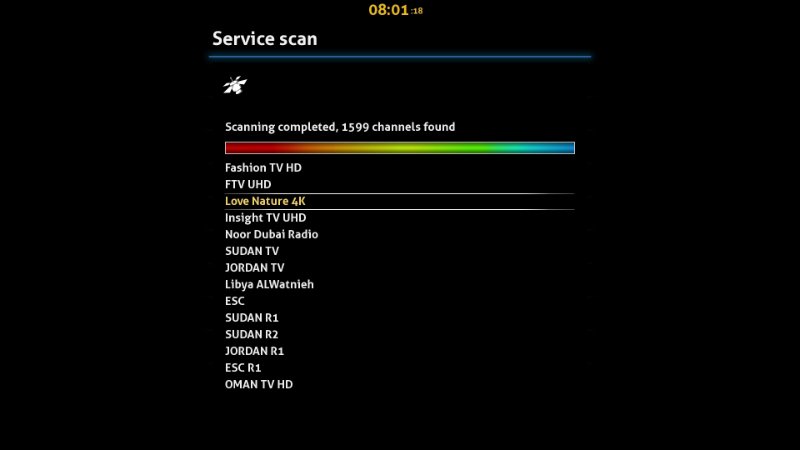Select the ESC channel row

point(235,301)
